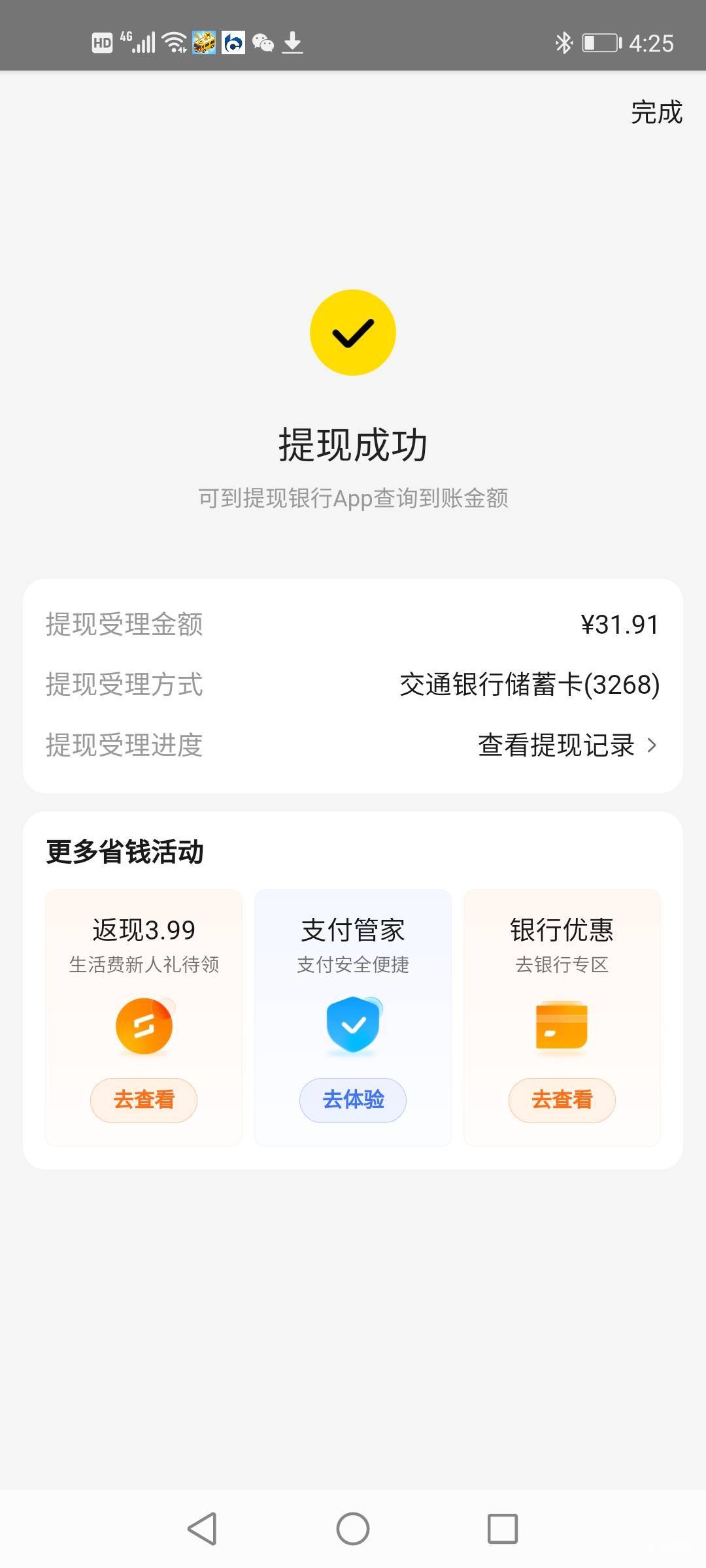Go back with the system back button
The image size is (706, 1568).
point(202,1528)
